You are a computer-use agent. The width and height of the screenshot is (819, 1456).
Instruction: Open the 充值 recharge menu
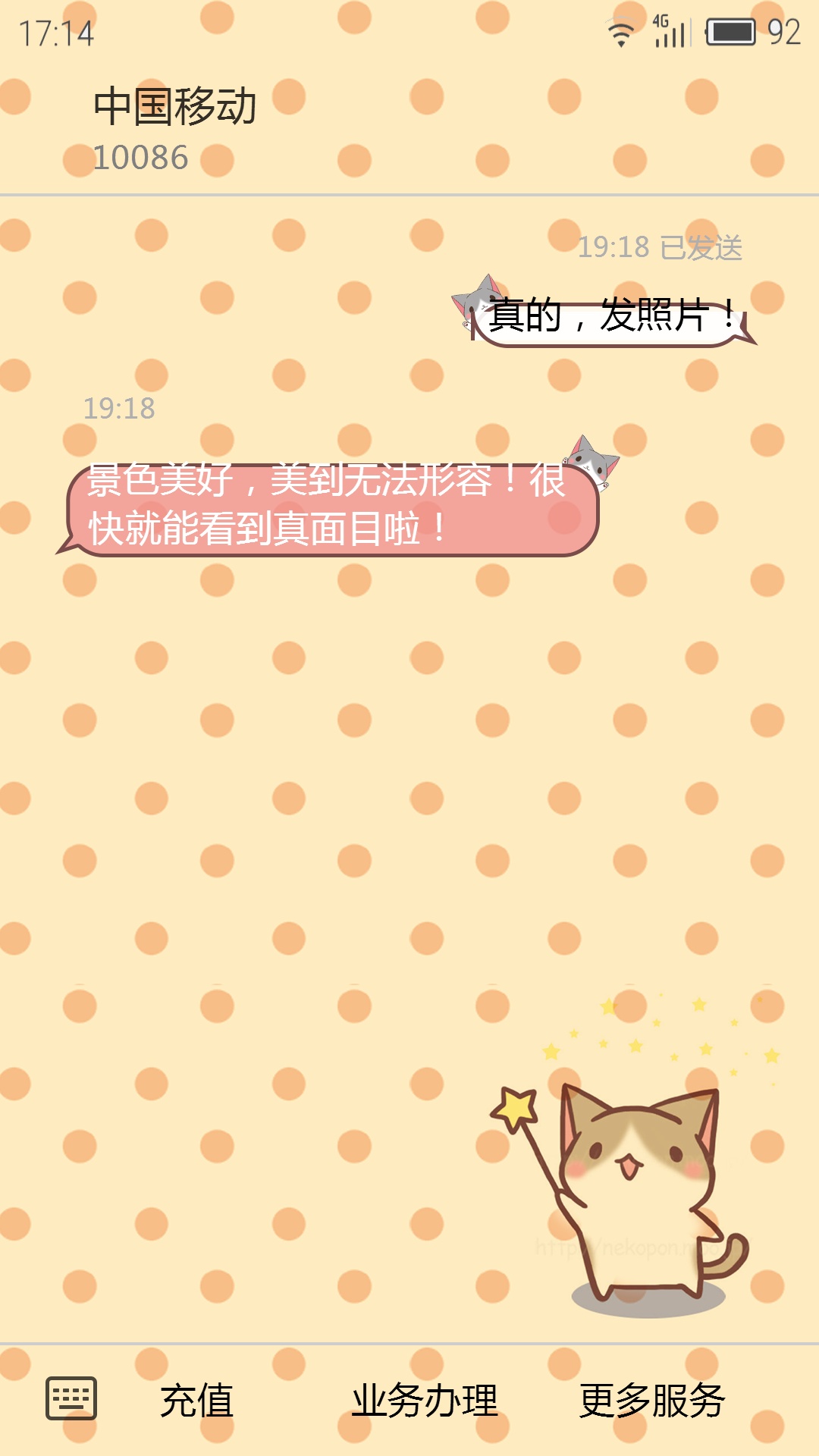coord(196,1400)
